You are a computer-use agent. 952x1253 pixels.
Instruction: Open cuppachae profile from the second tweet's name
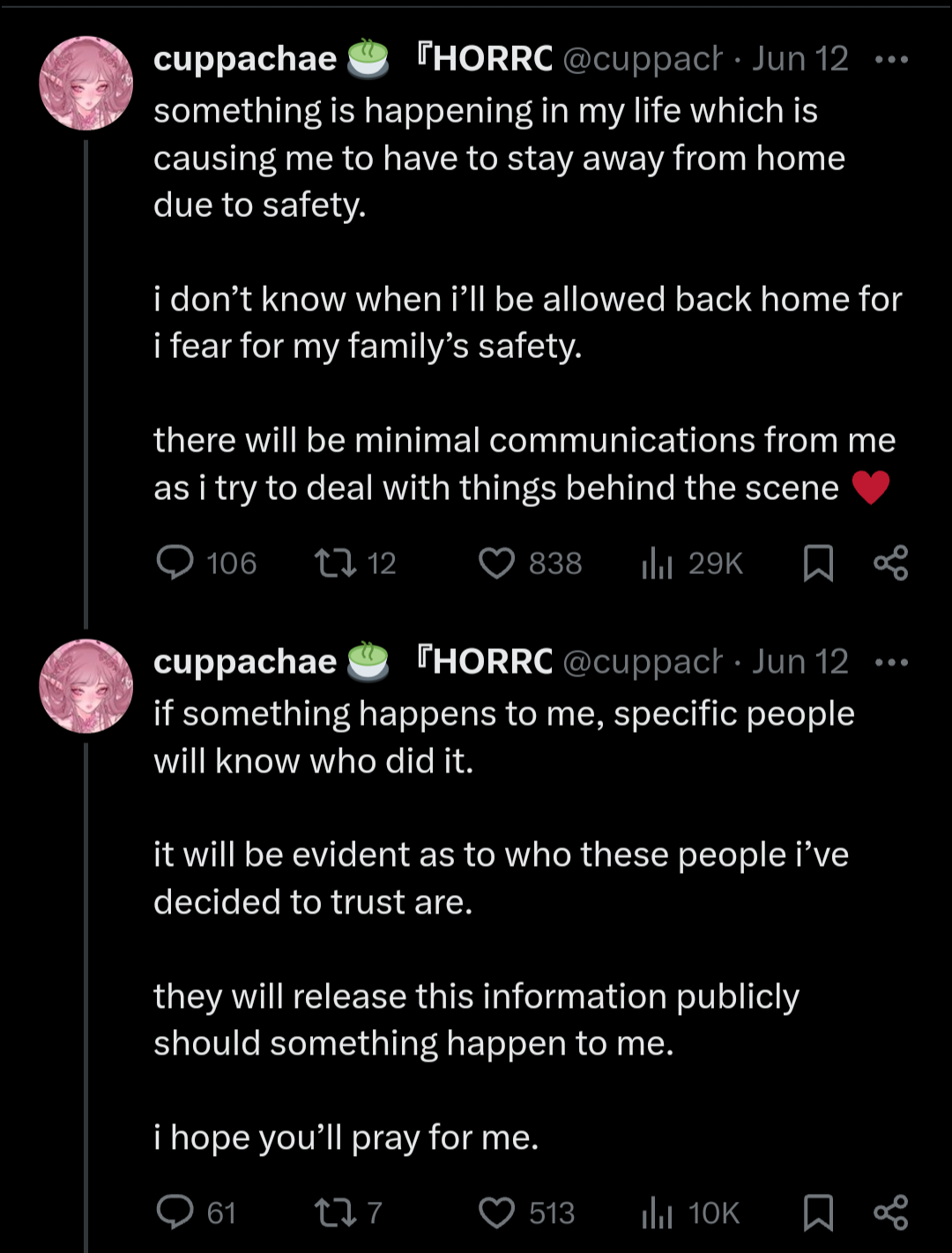244,662
